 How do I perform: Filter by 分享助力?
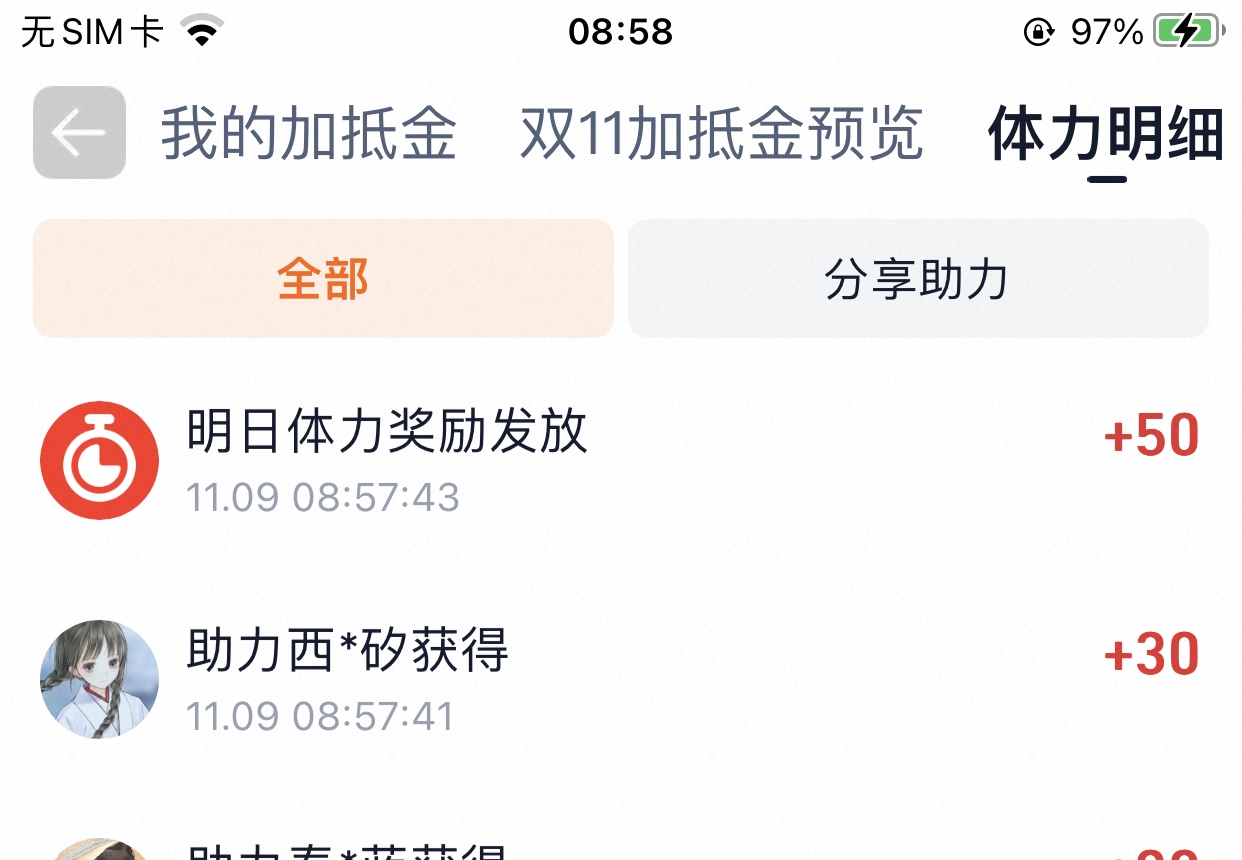coord(917,279)
